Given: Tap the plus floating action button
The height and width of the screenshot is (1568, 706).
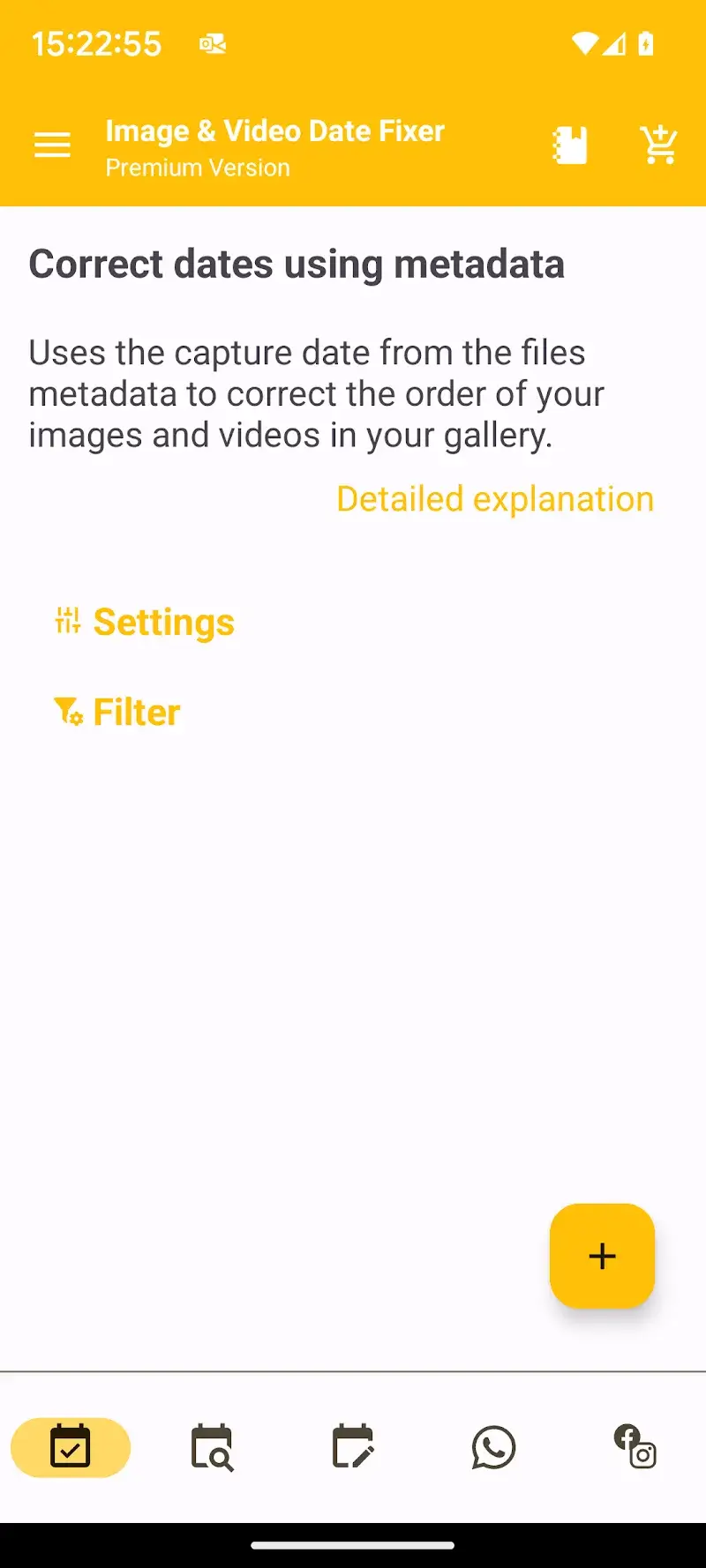Looking at the screenshot, I should click(602, 1255).
